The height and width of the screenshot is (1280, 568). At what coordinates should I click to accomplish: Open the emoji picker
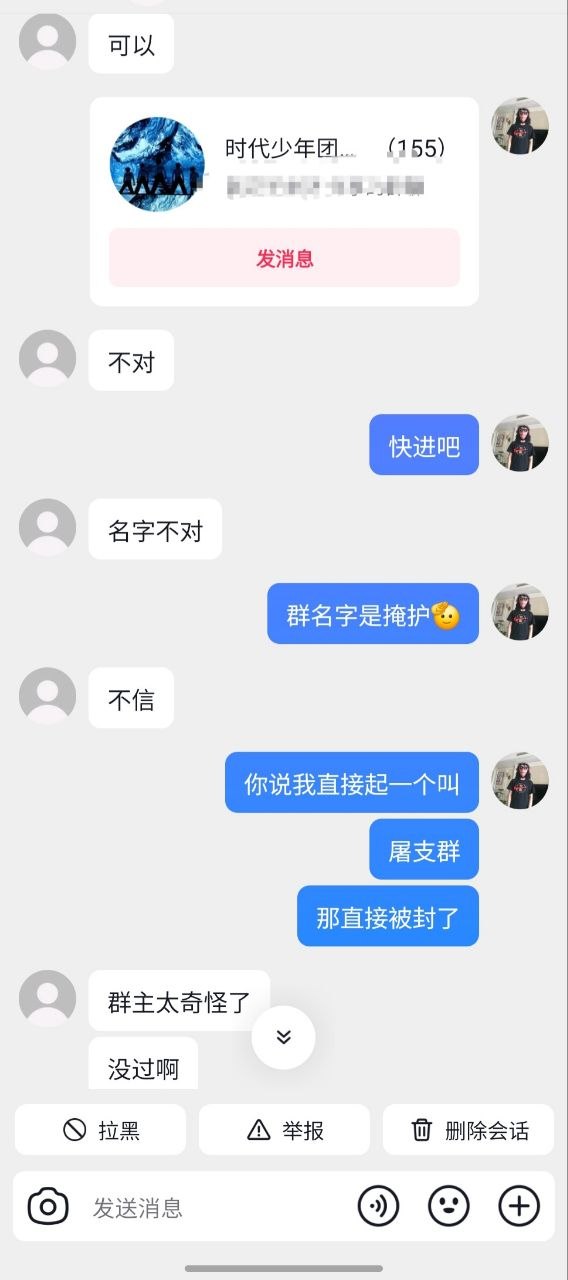point(449,1206)
